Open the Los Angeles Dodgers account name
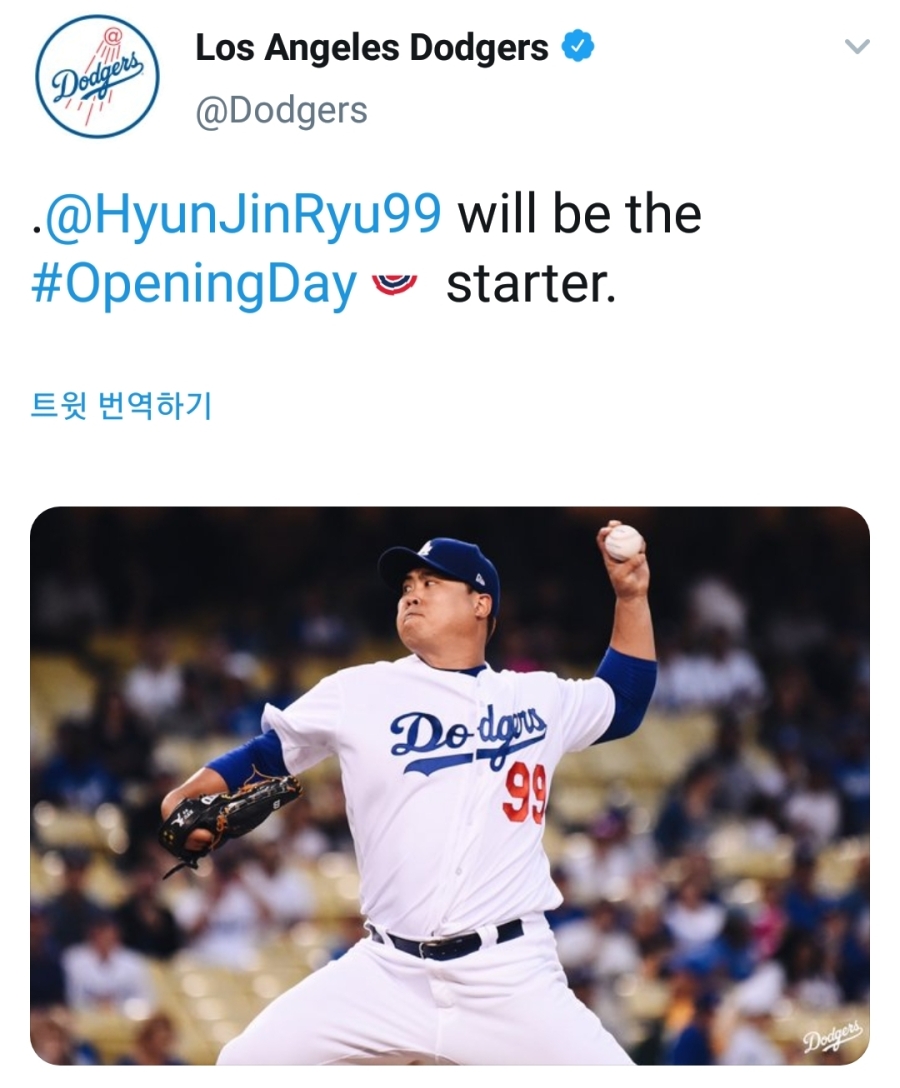The height and width of the screenshot is (1088, 900). pos(372,47)
